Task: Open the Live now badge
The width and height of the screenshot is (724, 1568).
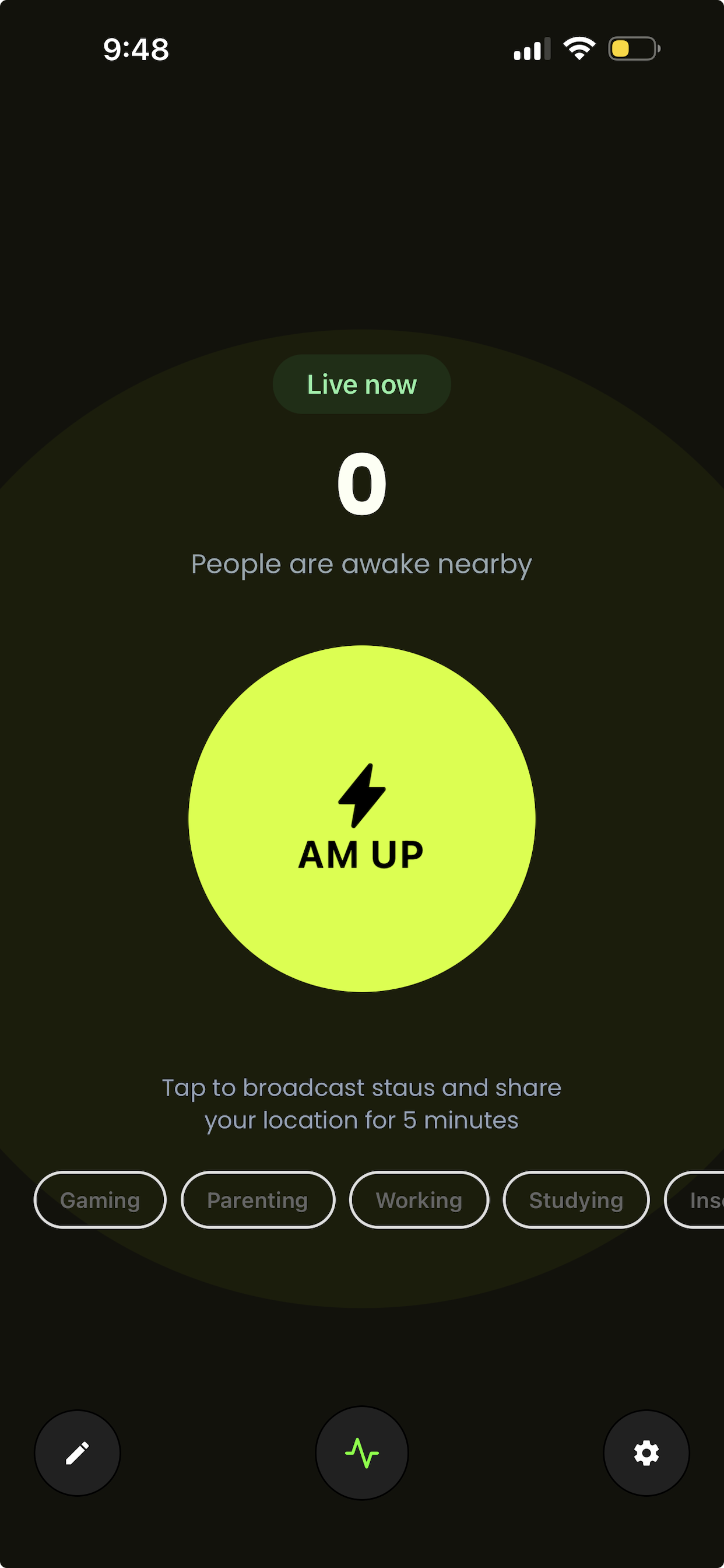Action: [361, 383]
